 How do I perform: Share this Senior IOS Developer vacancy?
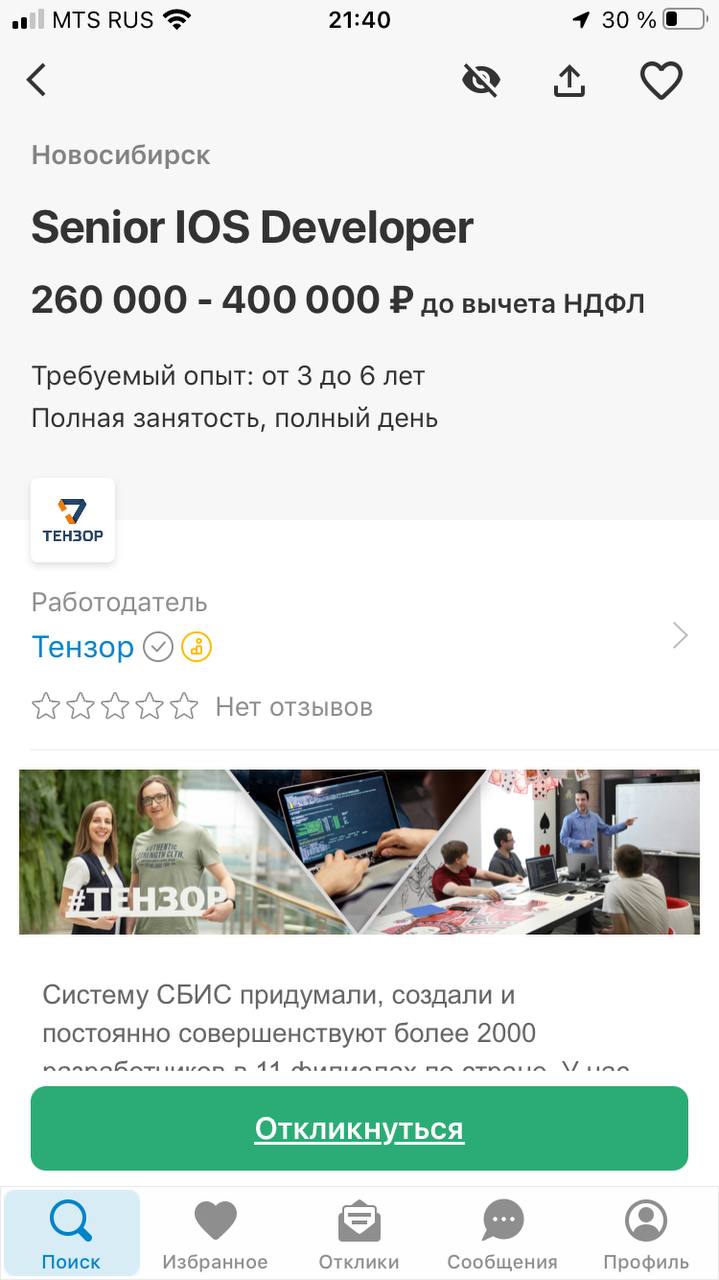pos(569,80)
